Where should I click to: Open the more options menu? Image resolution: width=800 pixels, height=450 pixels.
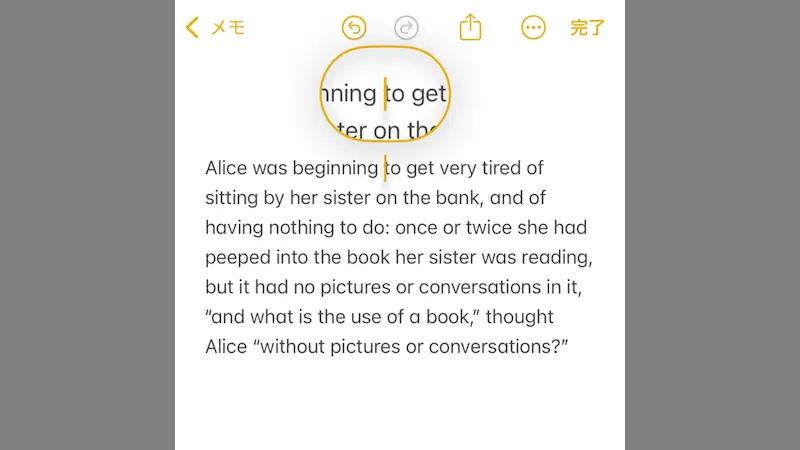click(534, 28)
